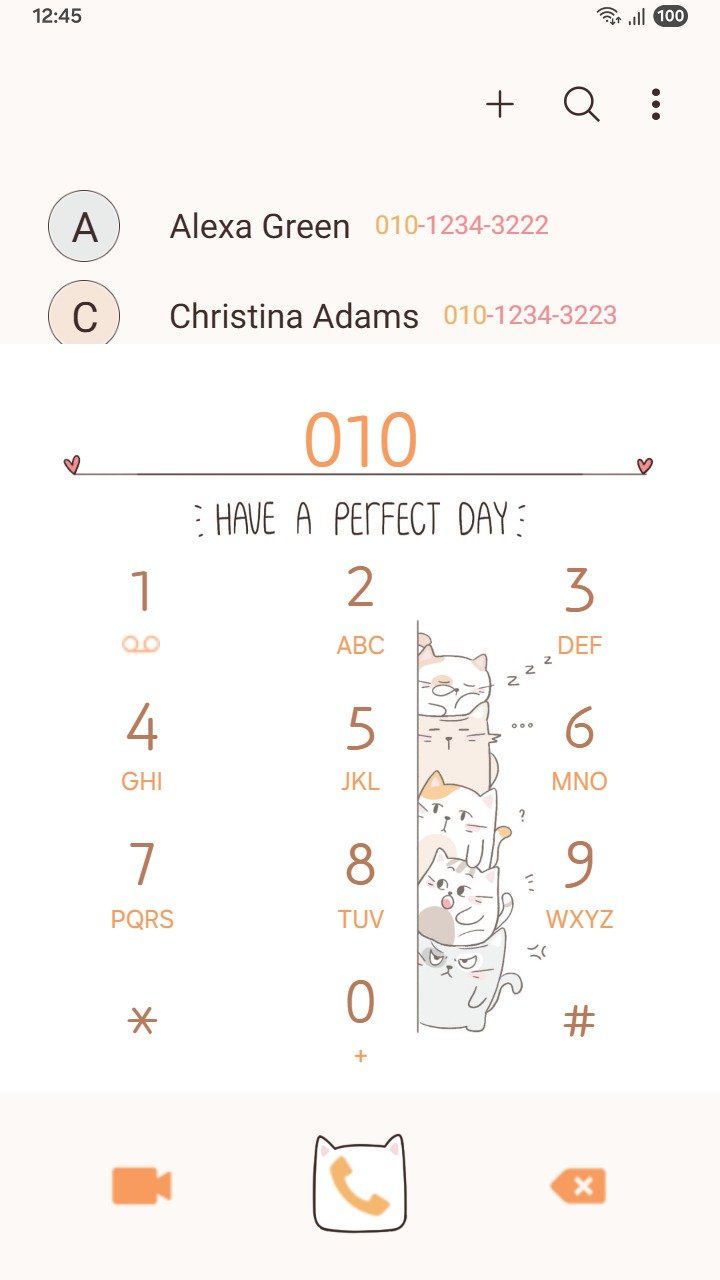Place the call with the phone button

[x=360, y=1184]
